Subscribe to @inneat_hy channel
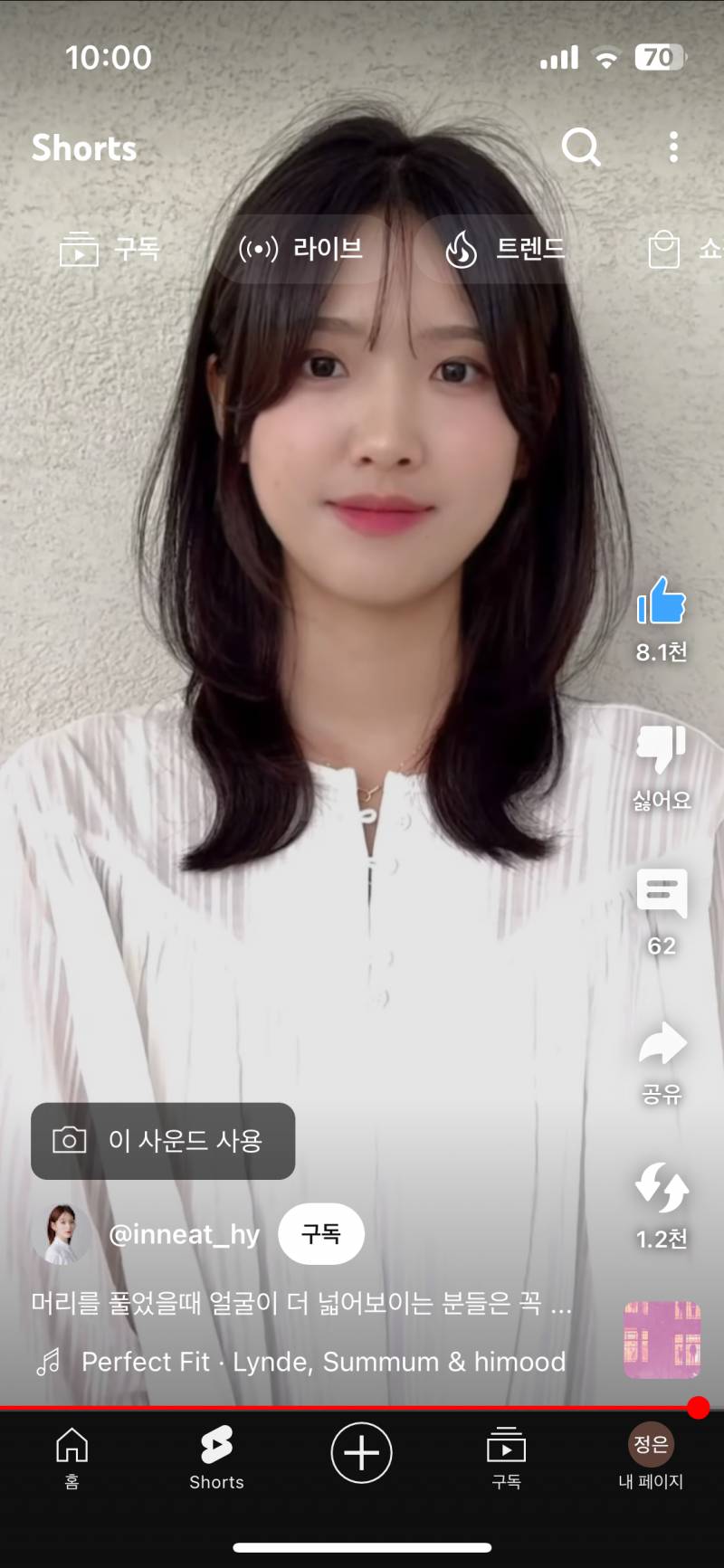This screenshot has width=724, height=1568. (321, 1233)
